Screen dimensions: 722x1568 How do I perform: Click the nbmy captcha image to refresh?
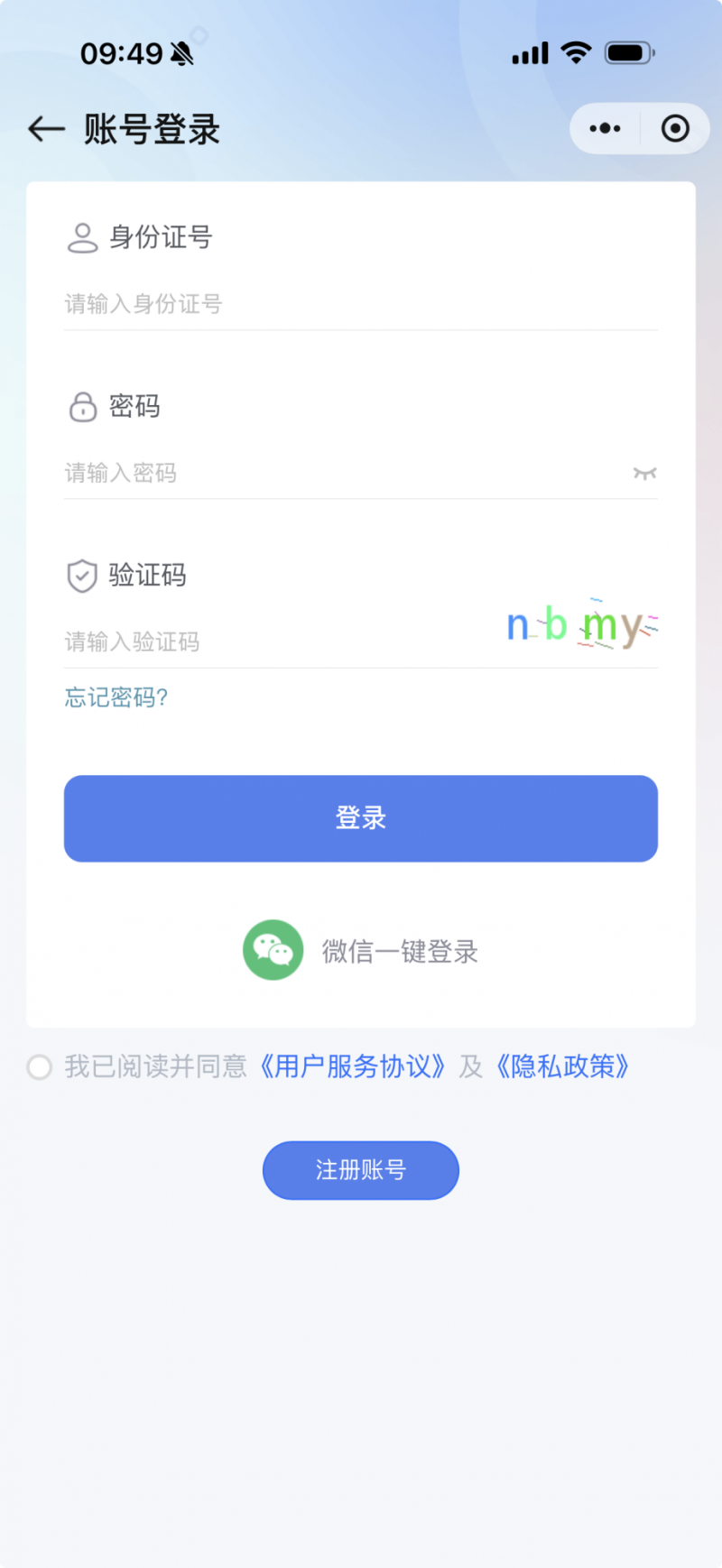[580, 624]
